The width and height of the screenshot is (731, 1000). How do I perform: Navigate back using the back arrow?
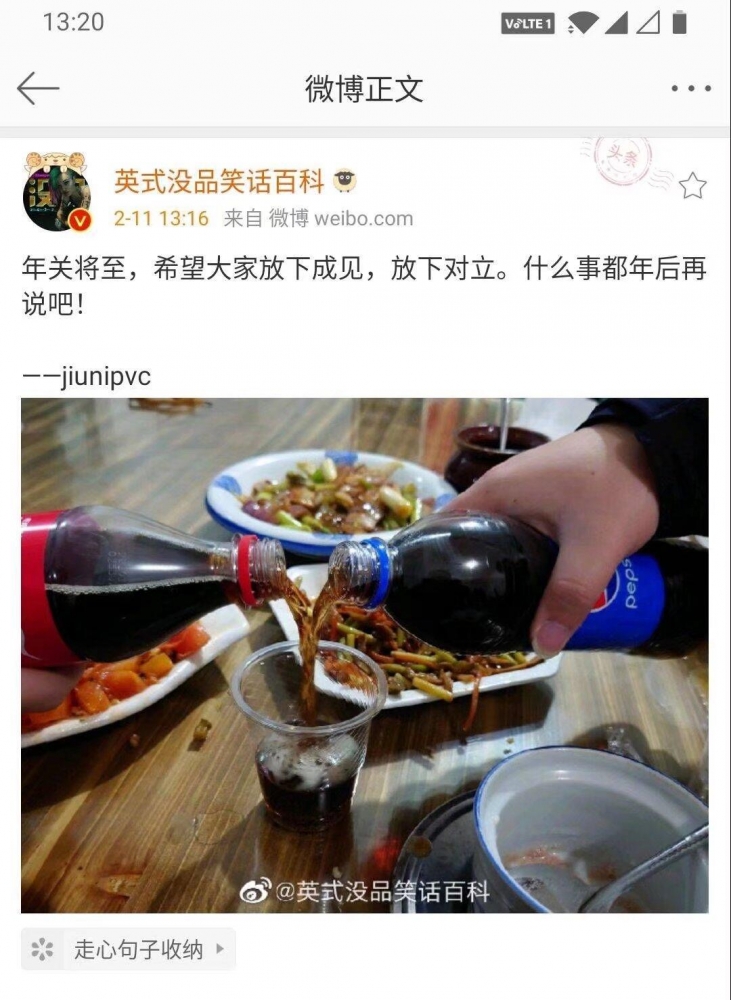point(37,88)
